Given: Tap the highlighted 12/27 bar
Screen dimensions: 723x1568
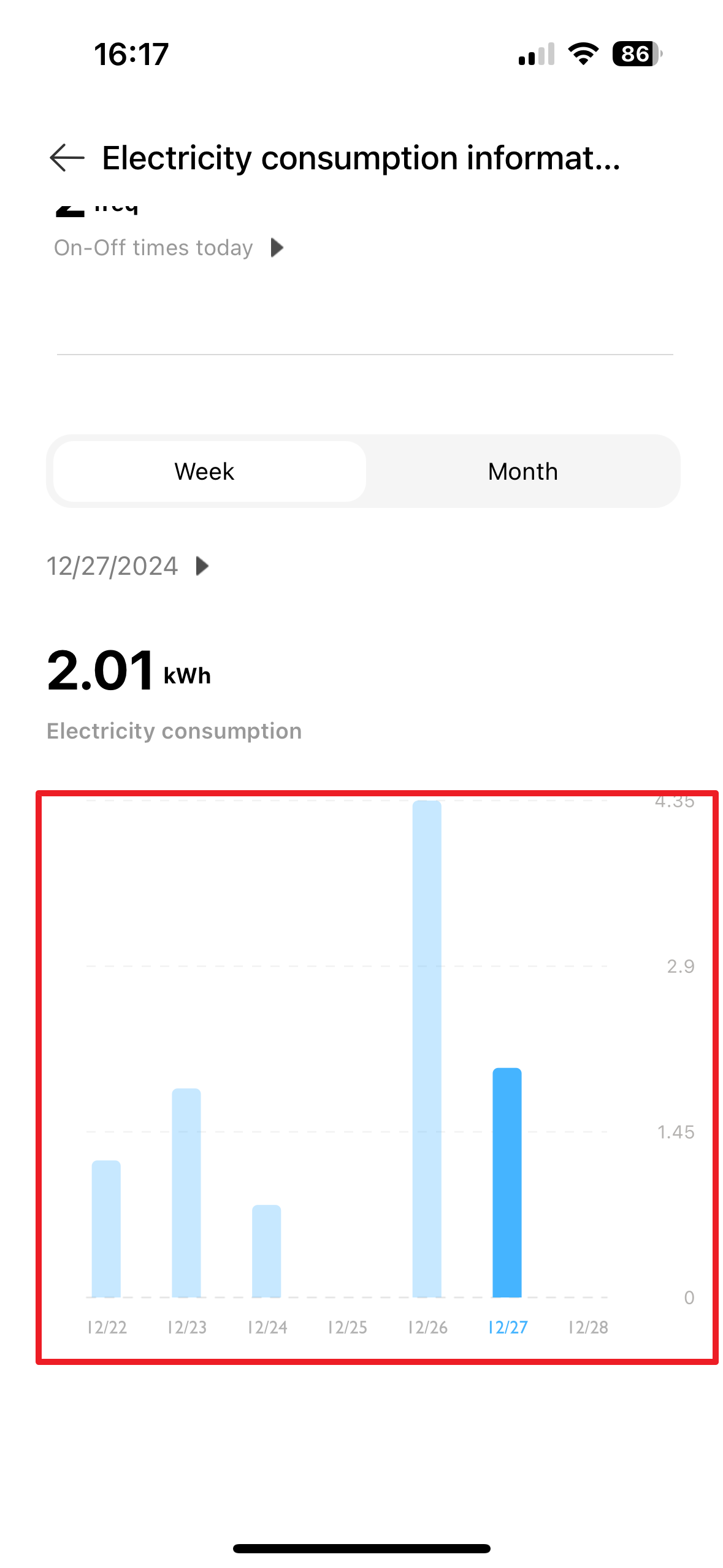Looking at the screenshot, I should pyautogui.click(x=507, y=1183).
